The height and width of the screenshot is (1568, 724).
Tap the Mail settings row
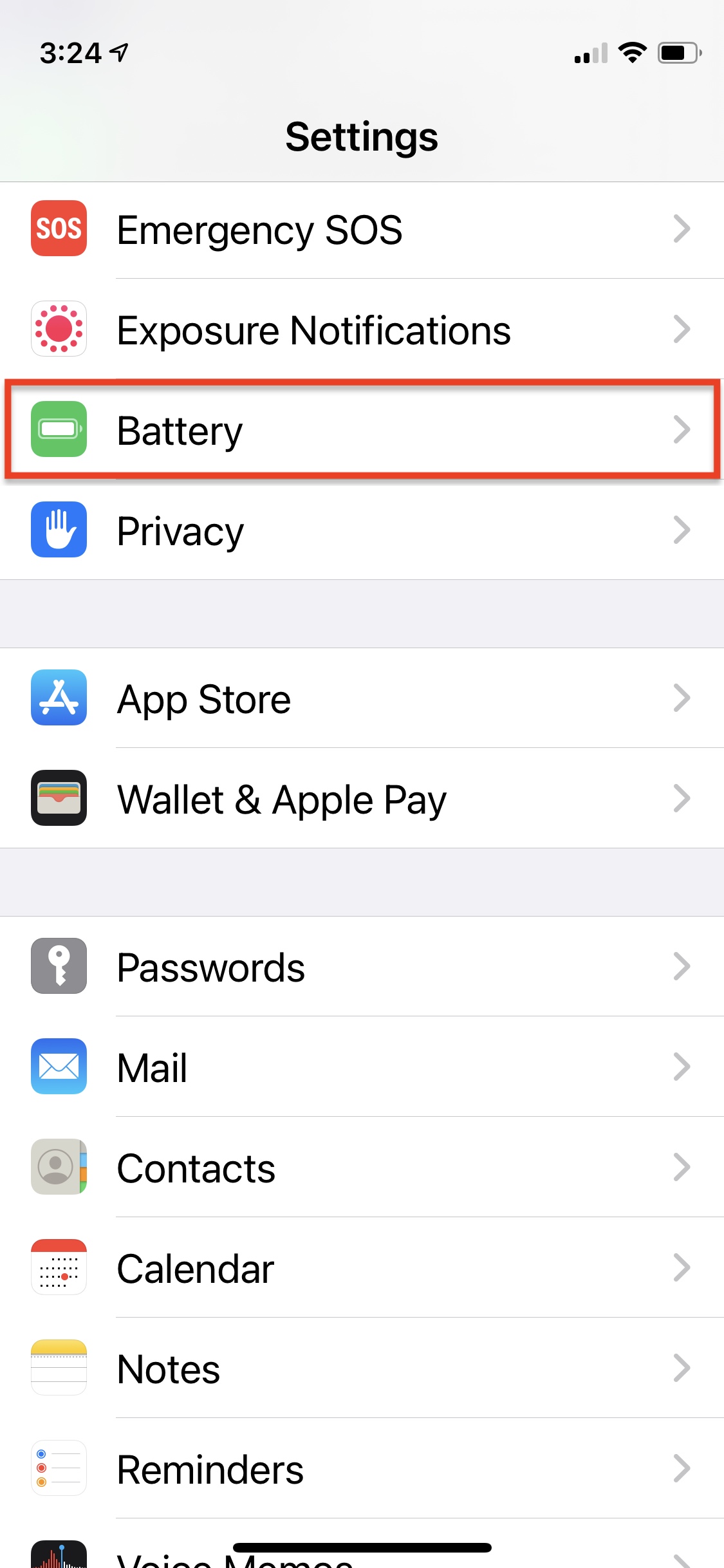[x=362, y=1067]
